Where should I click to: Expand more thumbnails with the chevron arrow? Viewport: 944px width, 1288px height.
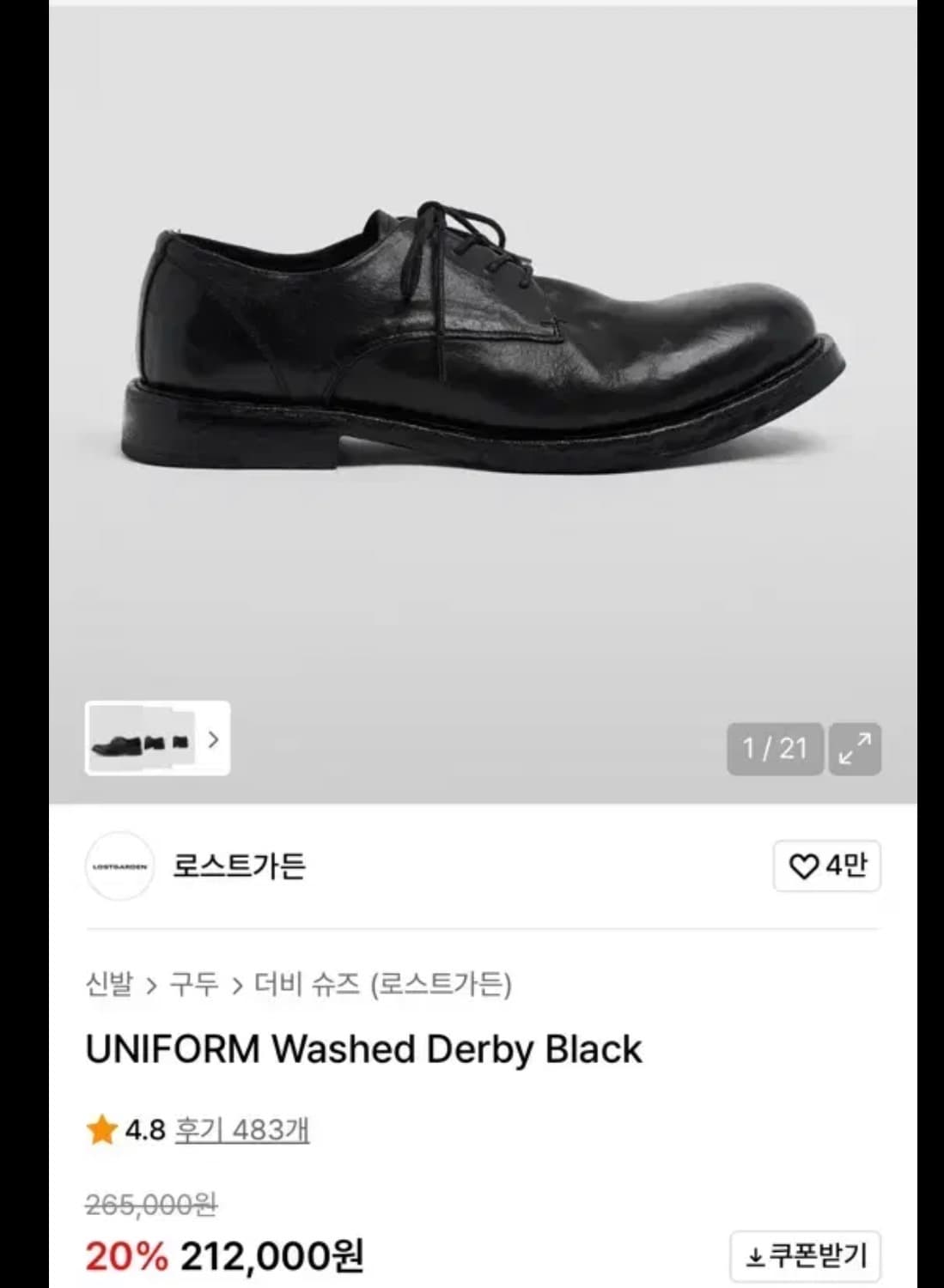(215, 742)
